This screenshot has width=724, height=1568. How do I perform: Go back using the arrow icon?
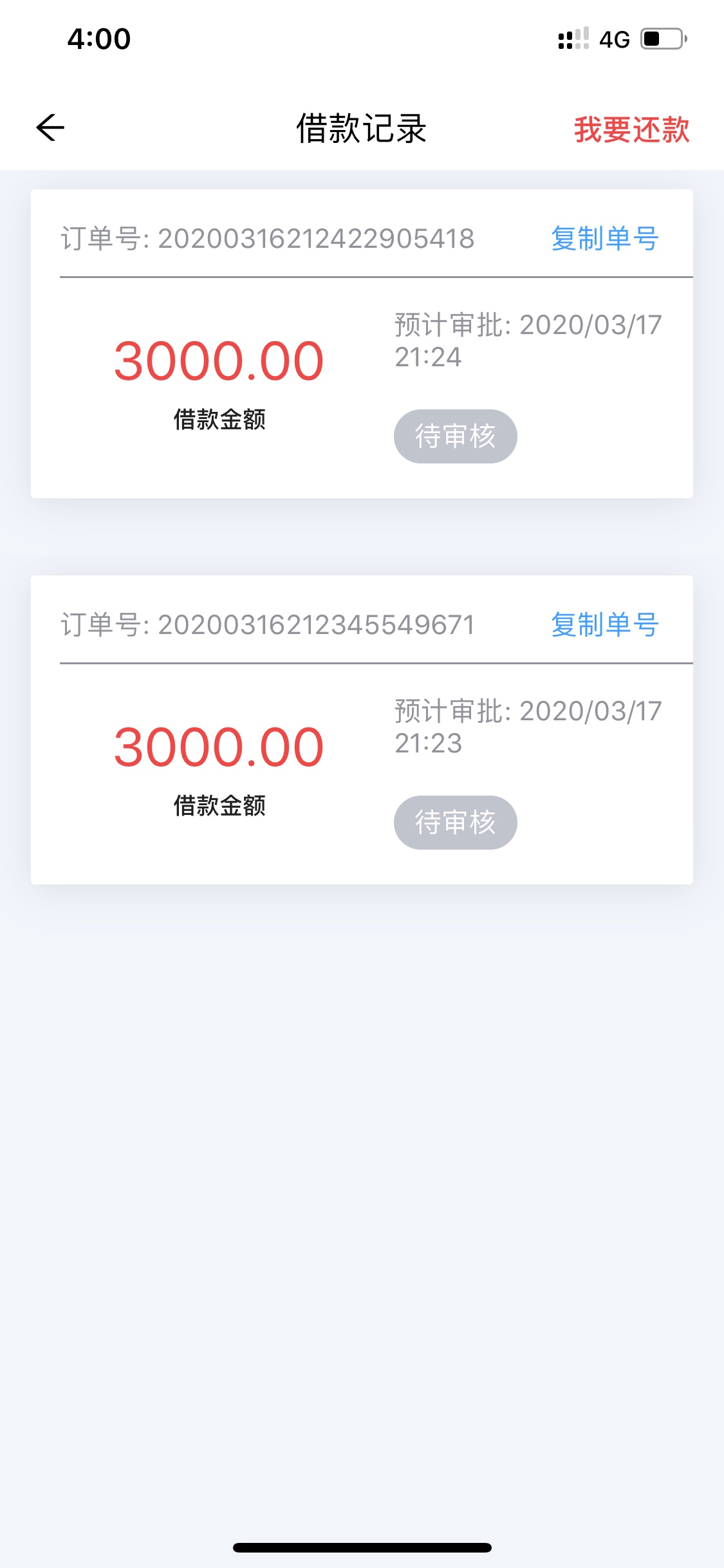pyautogui.click(x=50, y=127)
